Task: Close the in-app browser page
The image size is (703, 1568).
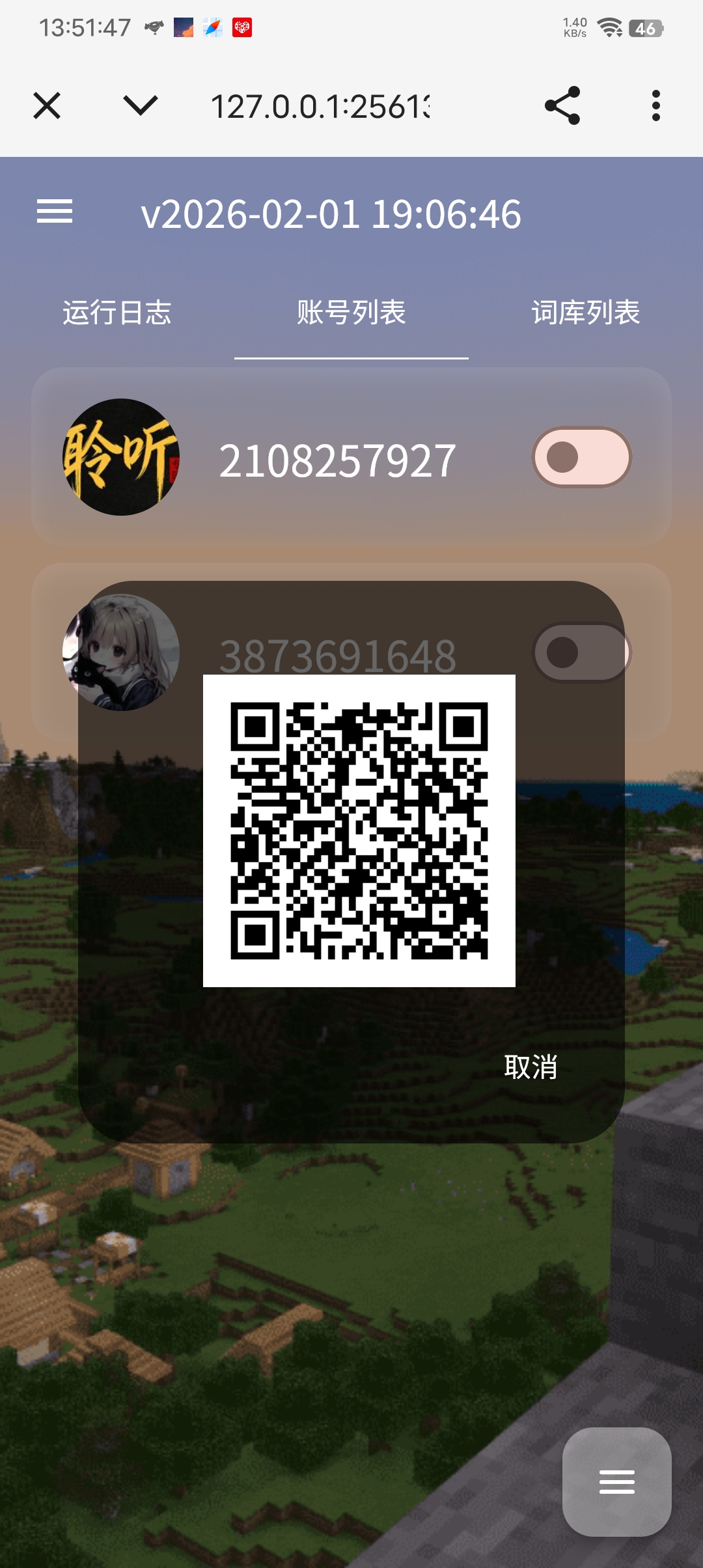Action: (x=47, y=105)
